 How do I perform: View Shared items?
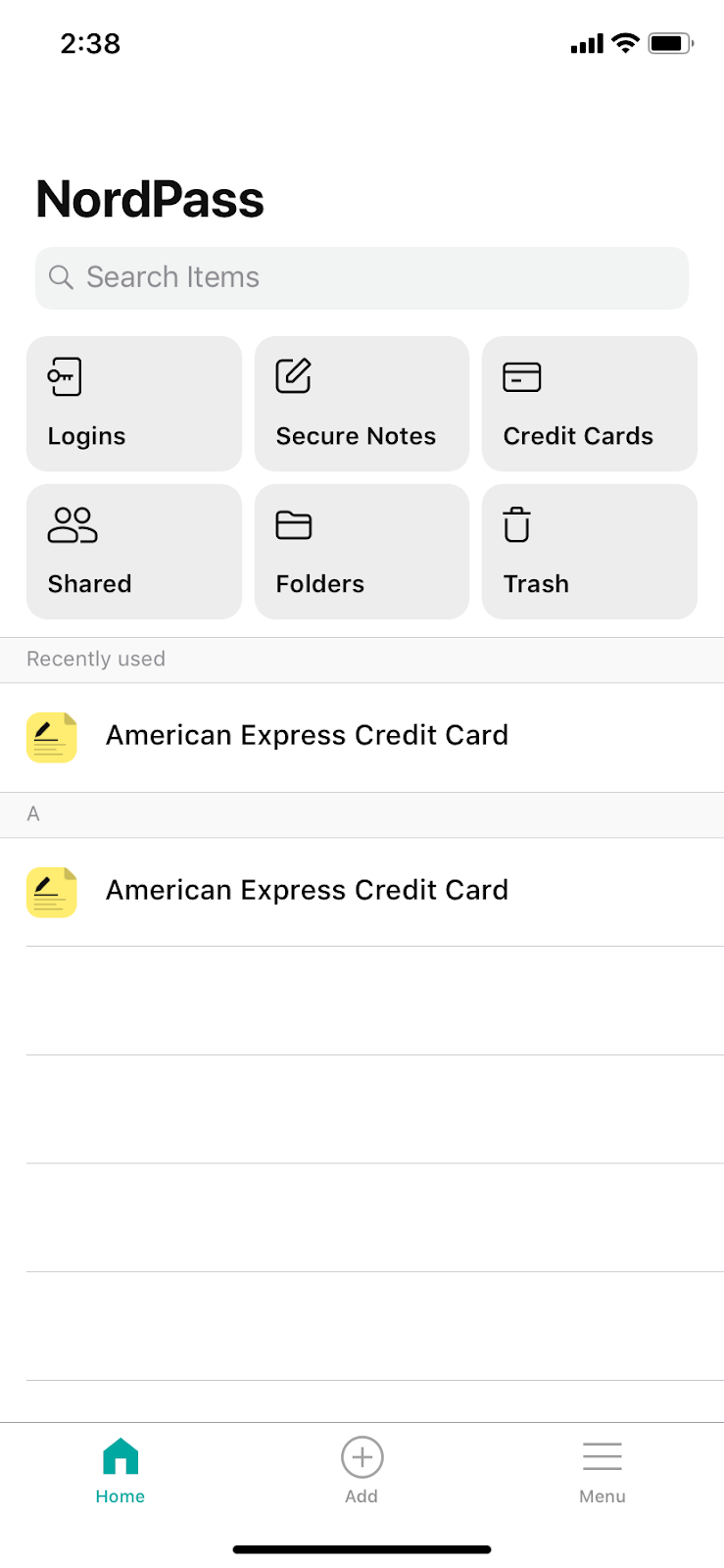tap(134, 552)
